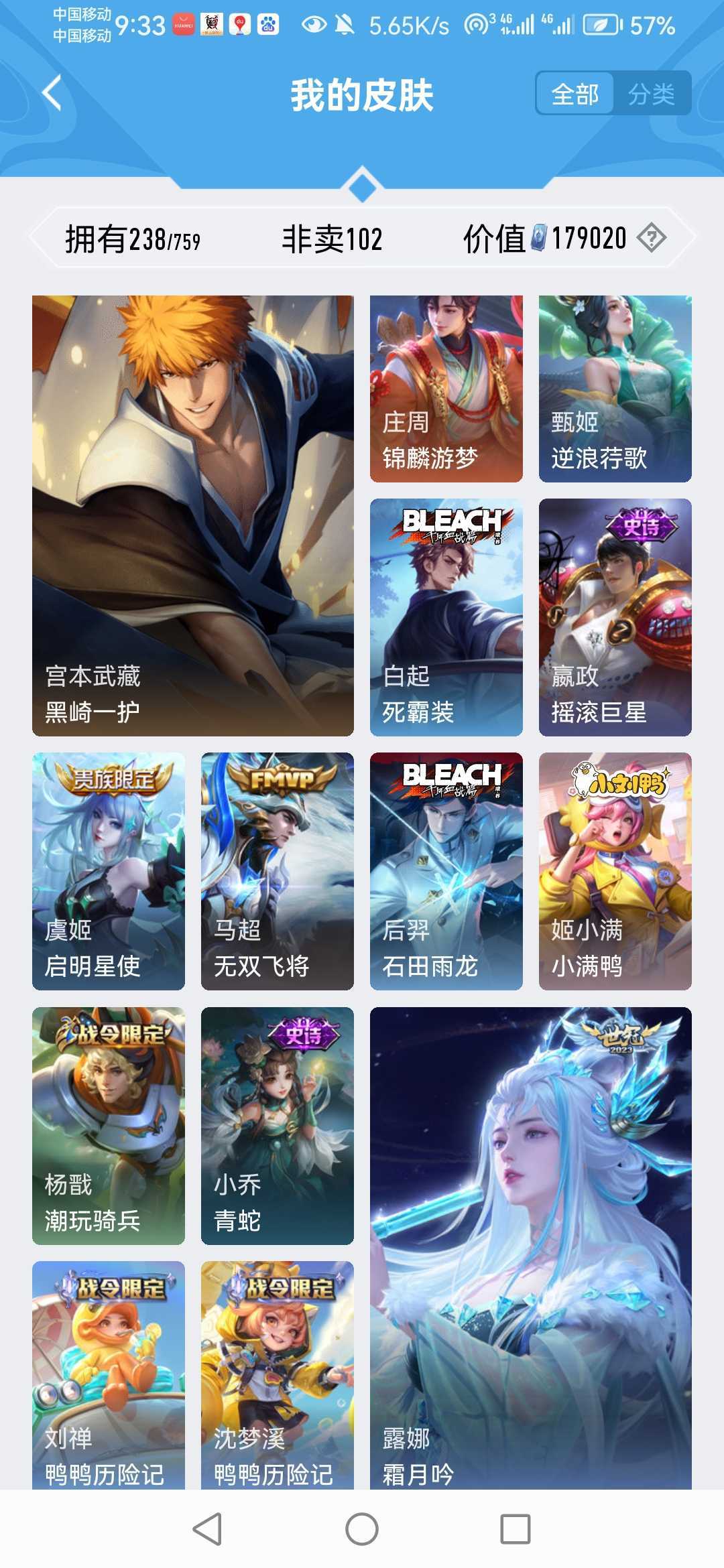724x1568 pixels.
Task: Open the 嬴政 摇滚巨星 skin
Action: pos(615,617)
